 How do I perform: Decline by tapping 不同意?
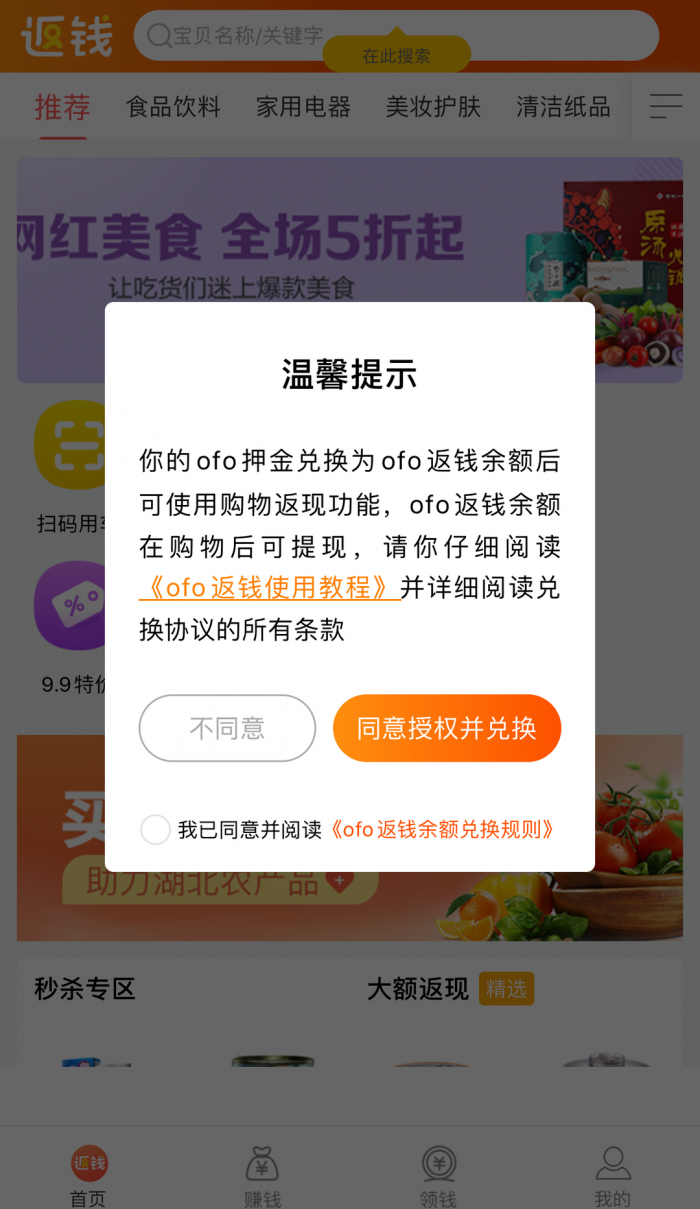(227, 728)
